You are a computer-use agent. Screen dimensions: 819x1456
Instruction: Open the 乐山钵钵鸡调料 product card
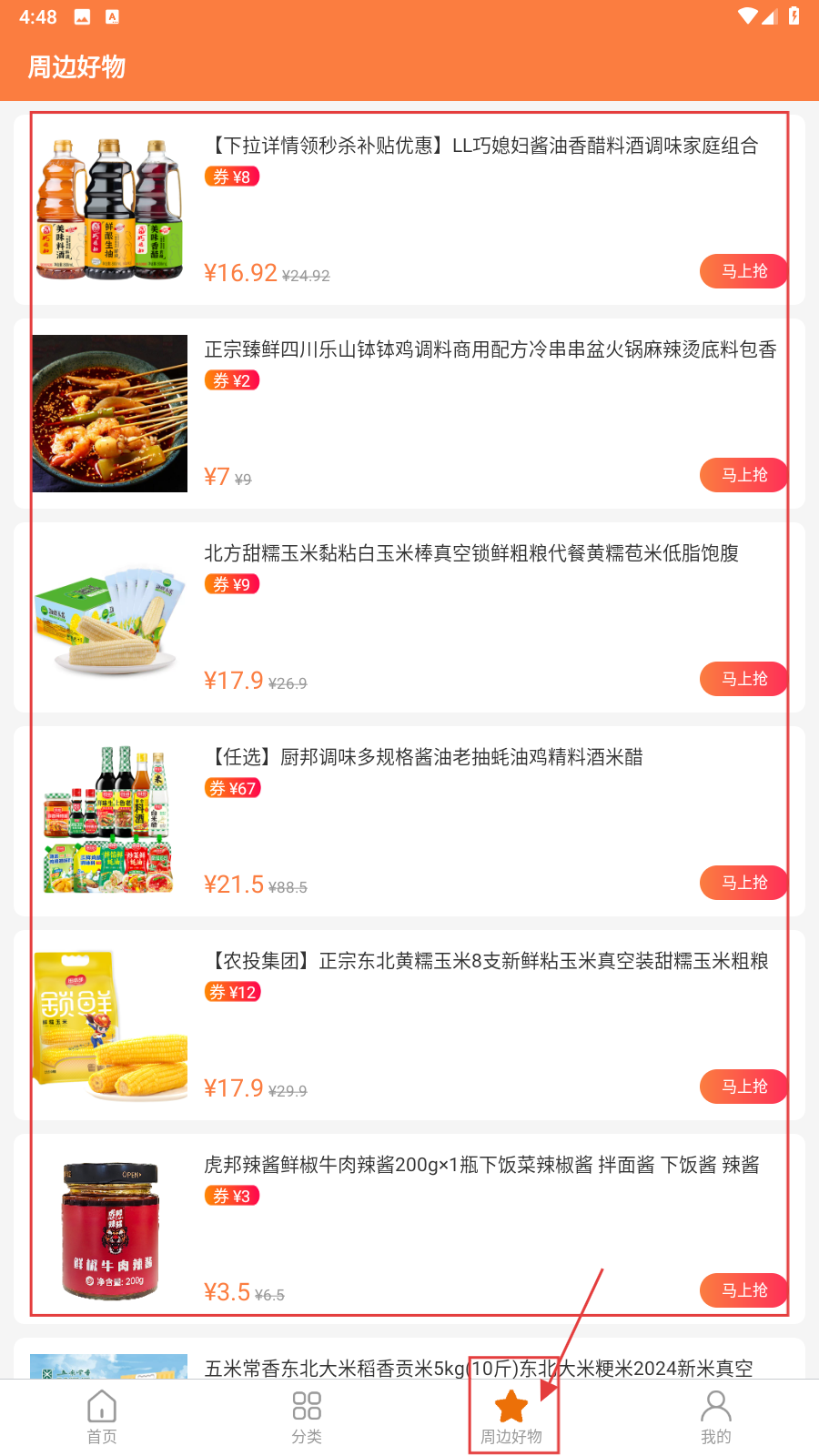(x=409, y=413)
